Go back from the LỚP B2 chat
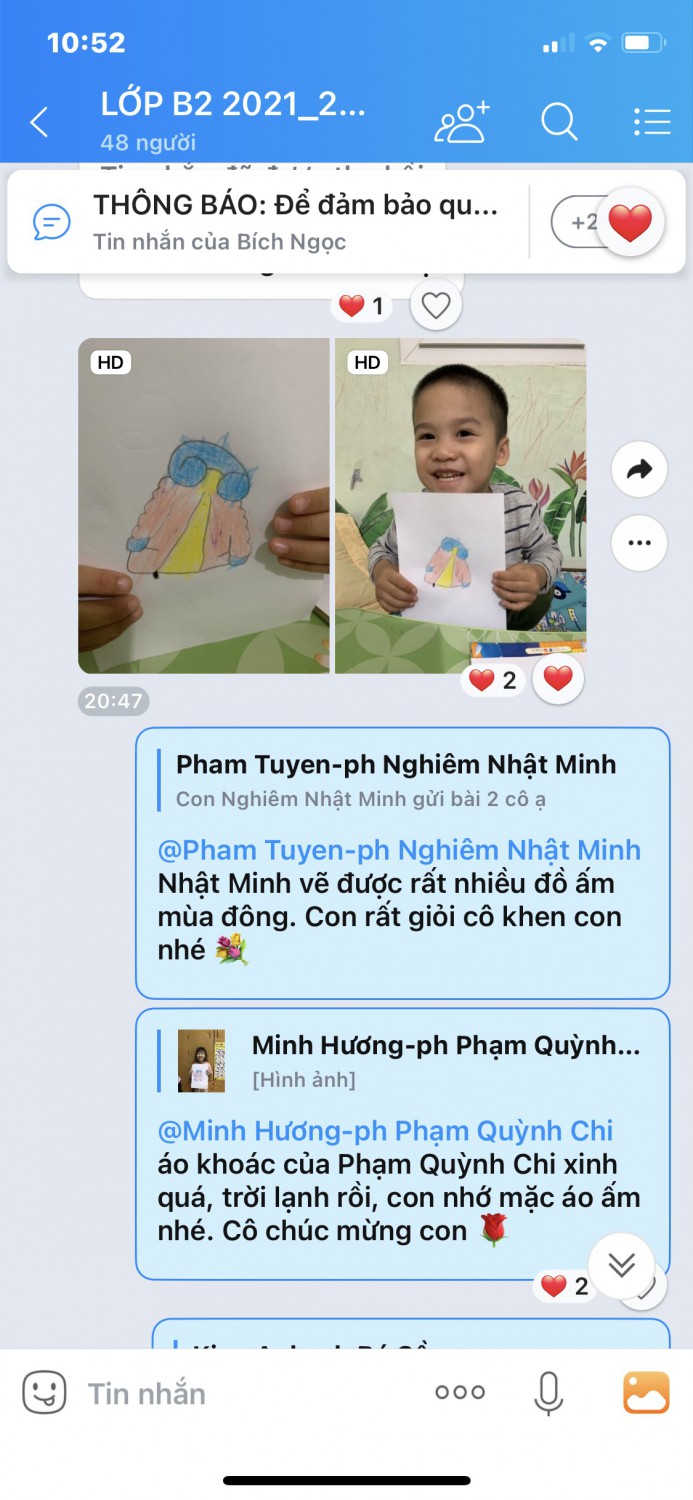Screen dimensions: 693x1500 click(x=39, y=122)
